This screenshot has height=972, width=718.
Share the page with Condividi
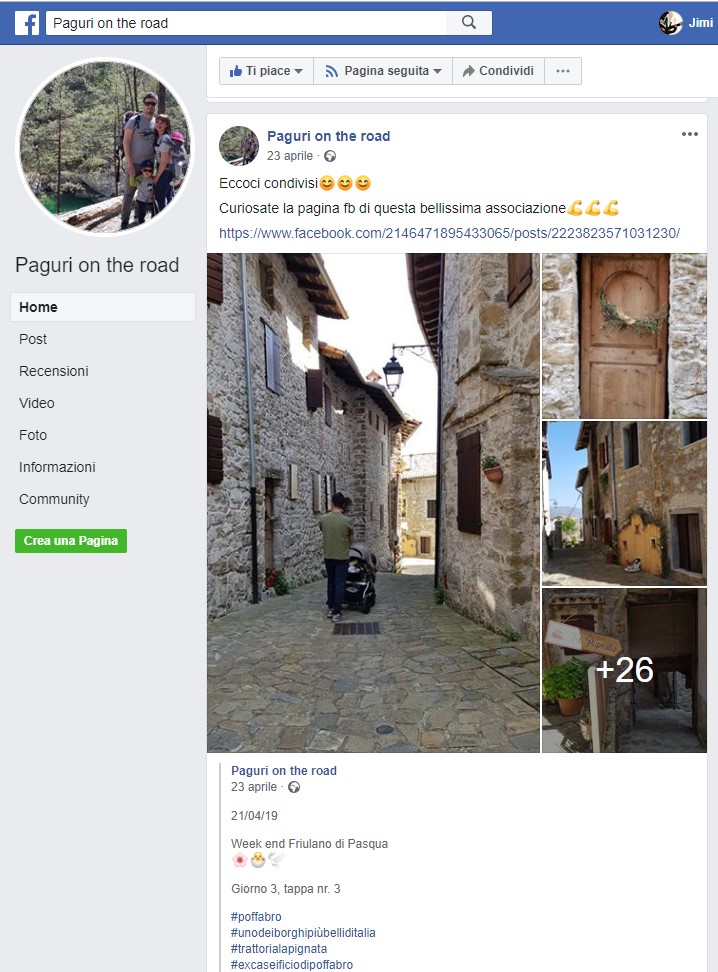497,71
